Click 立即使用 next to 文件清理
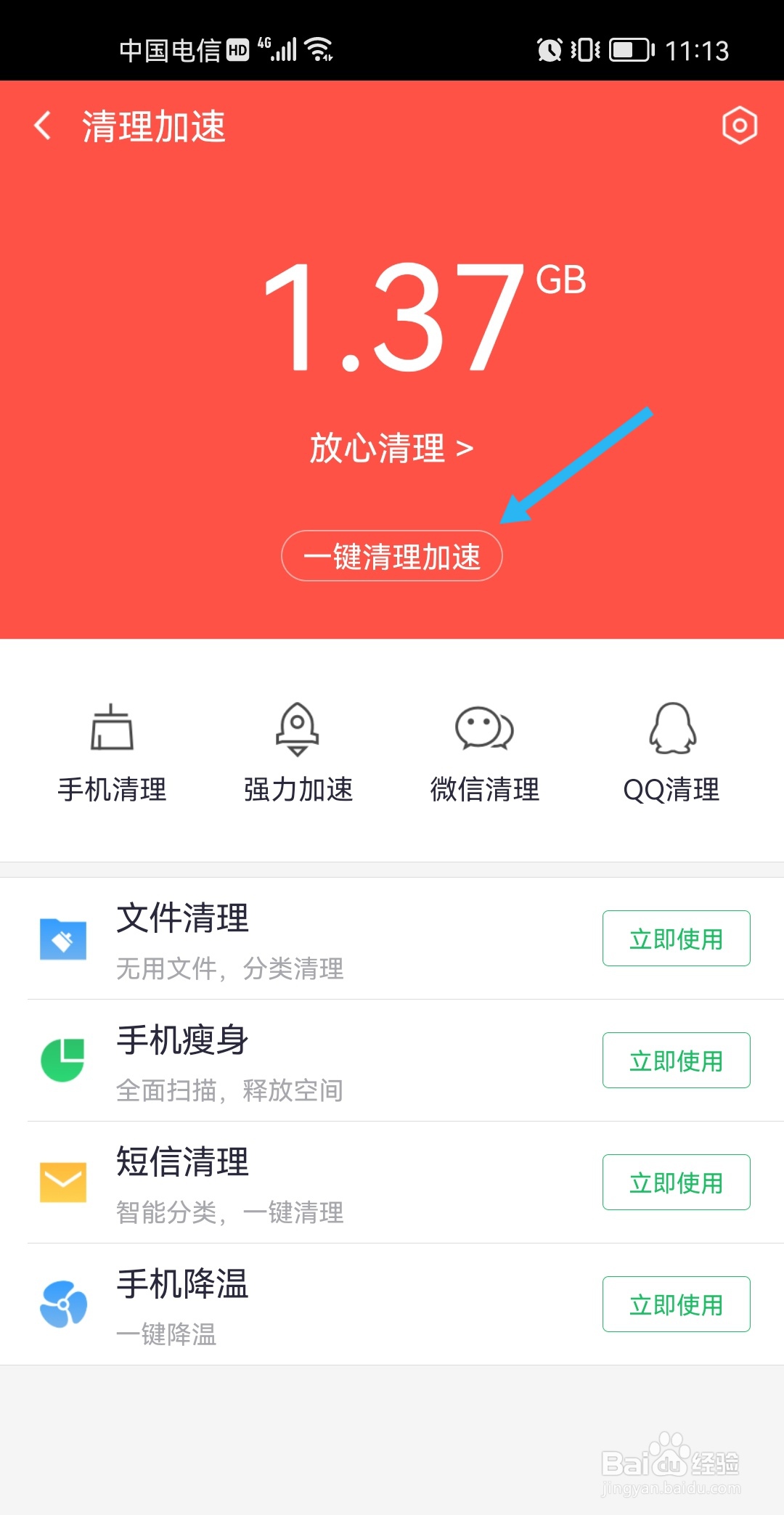This screenshot has height=1515, width=784. [675, 939]
